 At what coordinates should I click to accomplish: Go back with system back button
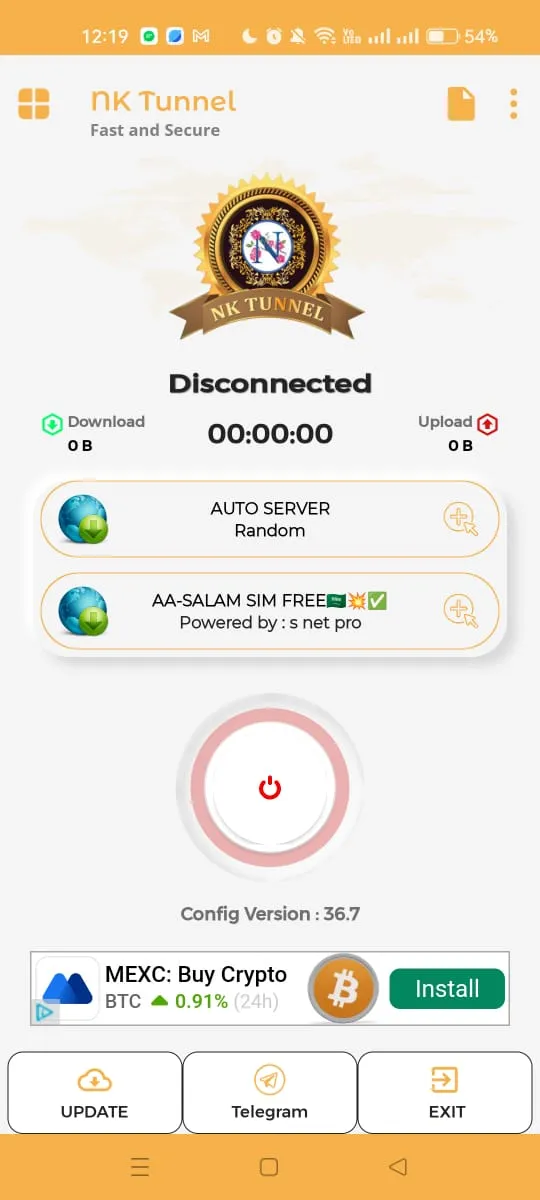click(x=398, y=1167)
